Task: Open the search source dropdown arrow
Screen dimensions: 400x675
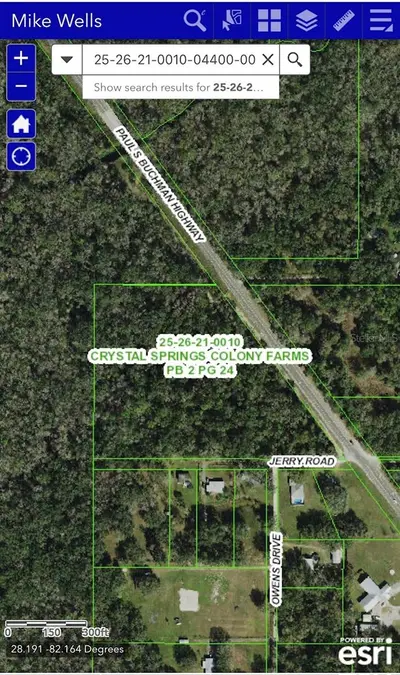Action: pos(67,59)
